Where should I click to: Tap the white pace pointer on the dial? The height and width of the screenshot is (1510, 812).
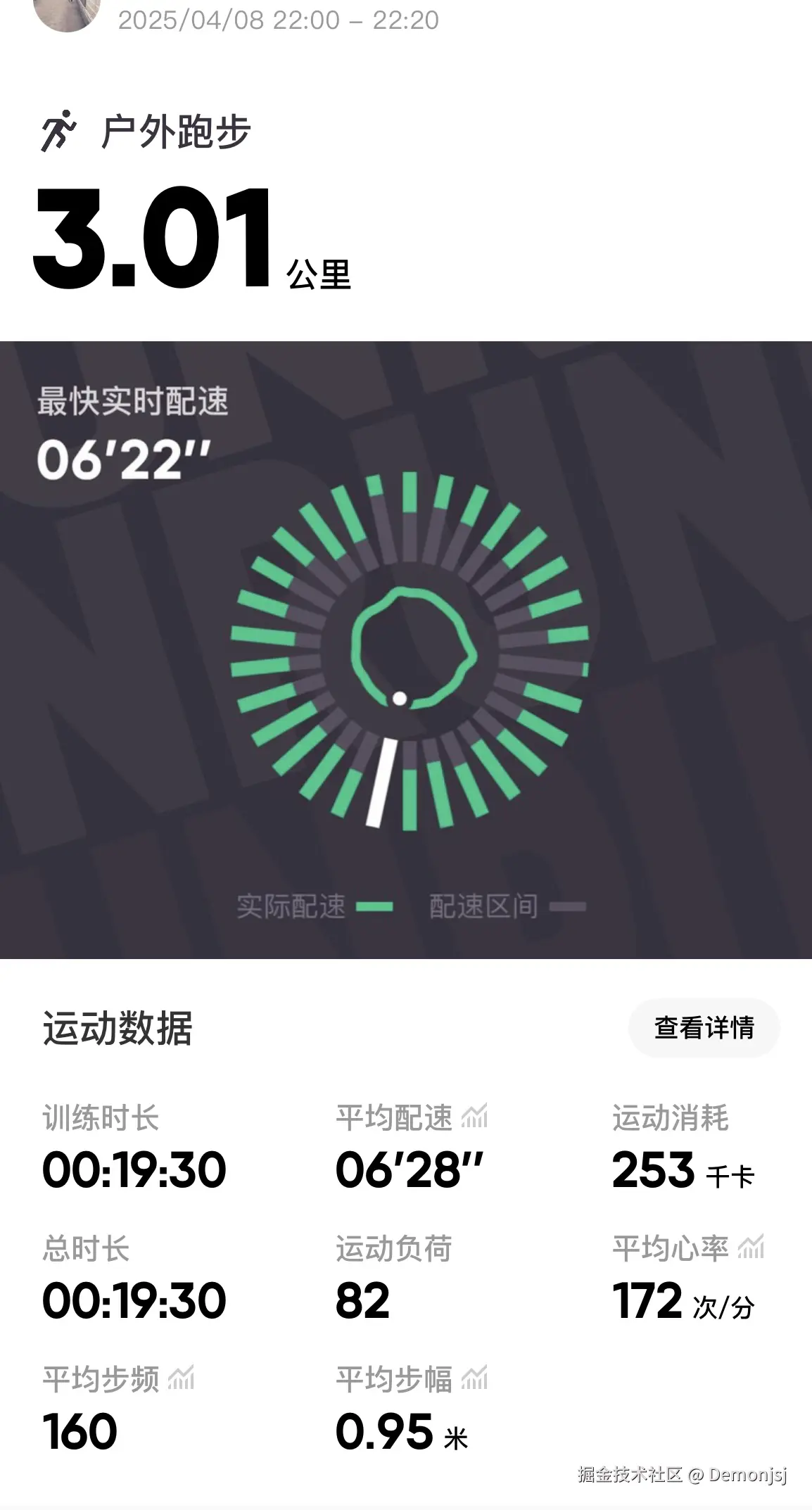(380, 781)
